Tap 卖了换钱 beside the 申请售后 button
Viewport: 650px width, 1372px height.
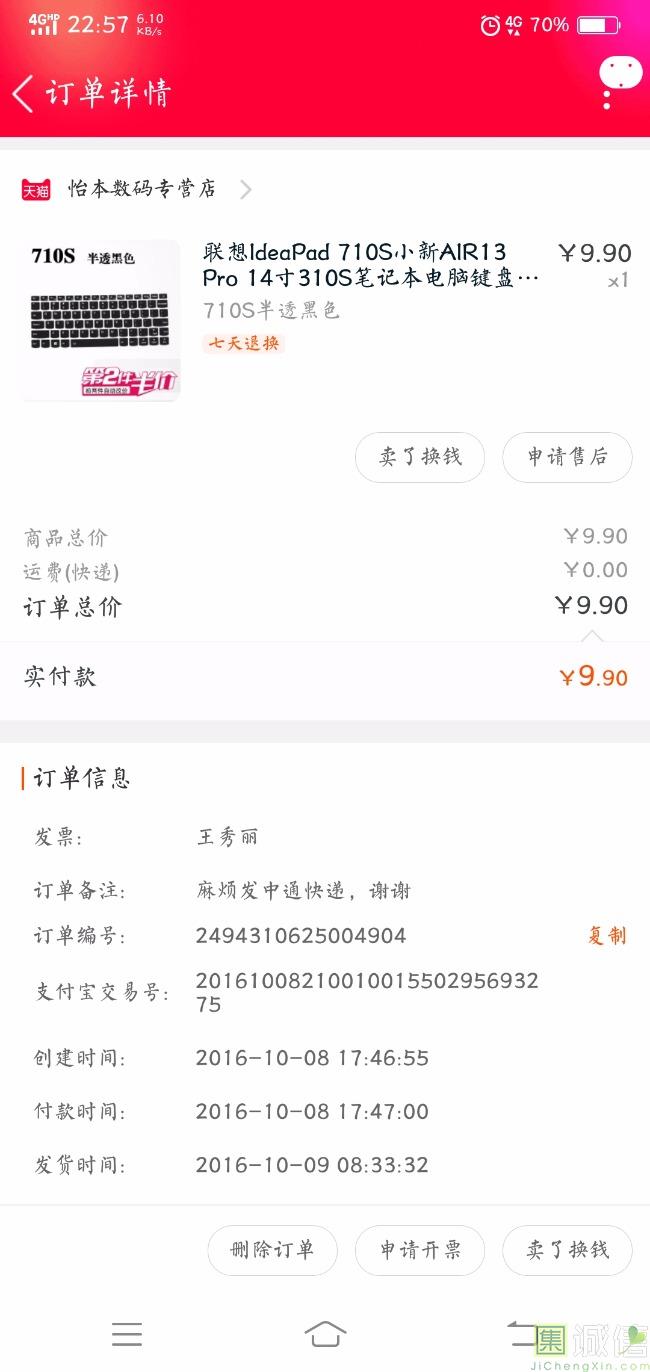click(x=420, y=457)
